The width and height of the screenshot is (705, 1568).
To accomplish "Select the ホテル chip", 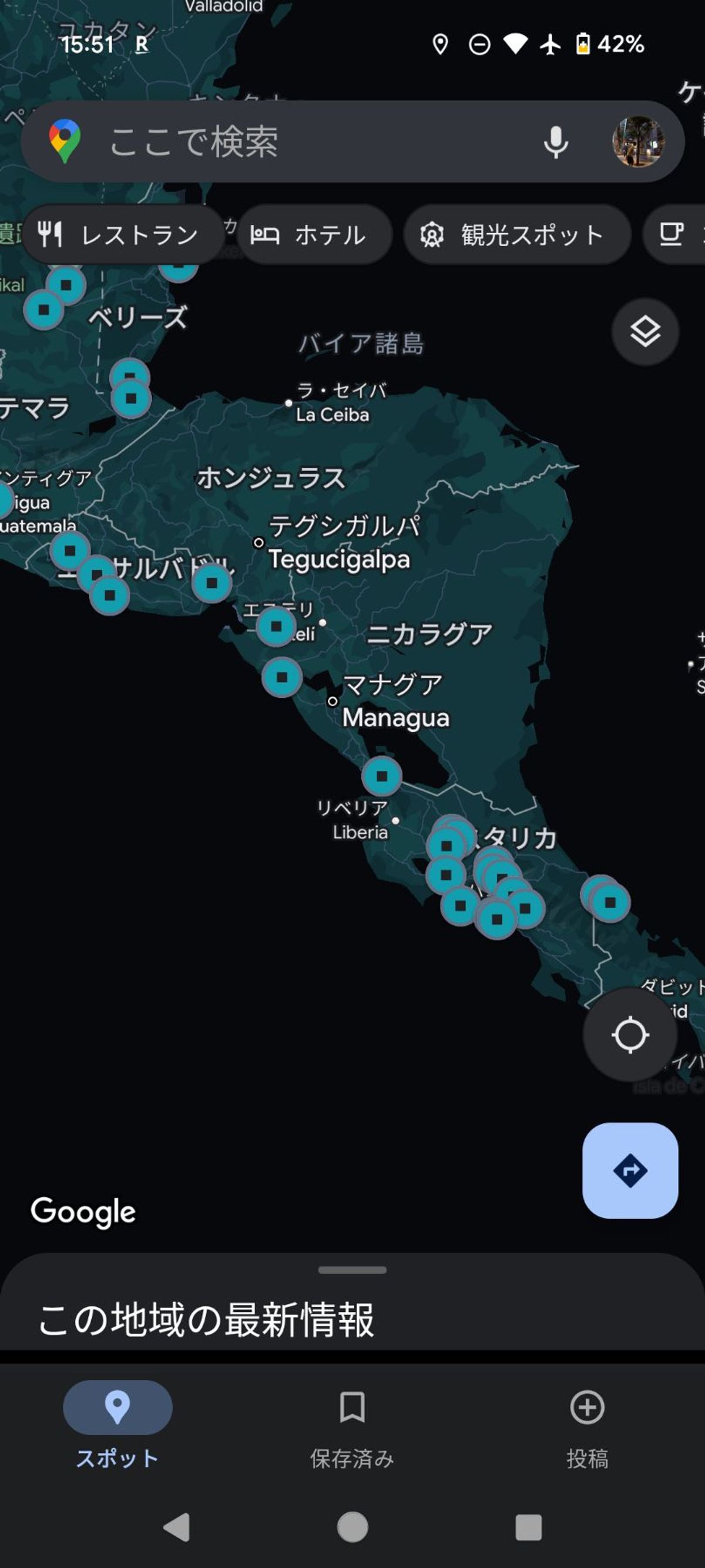I will coord(314,235).
